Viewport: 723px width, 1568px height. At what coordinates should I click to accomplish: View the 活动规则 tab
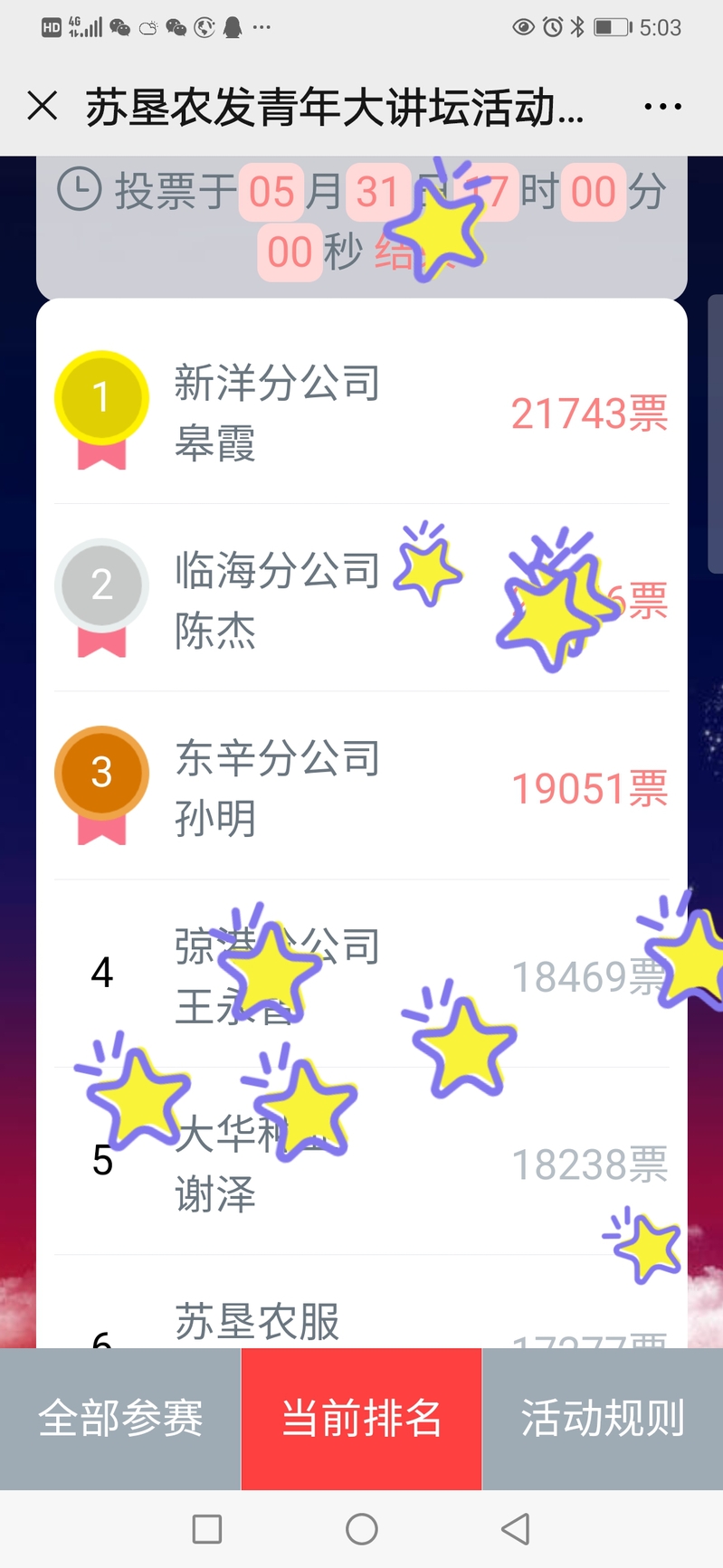(603, 1418)
